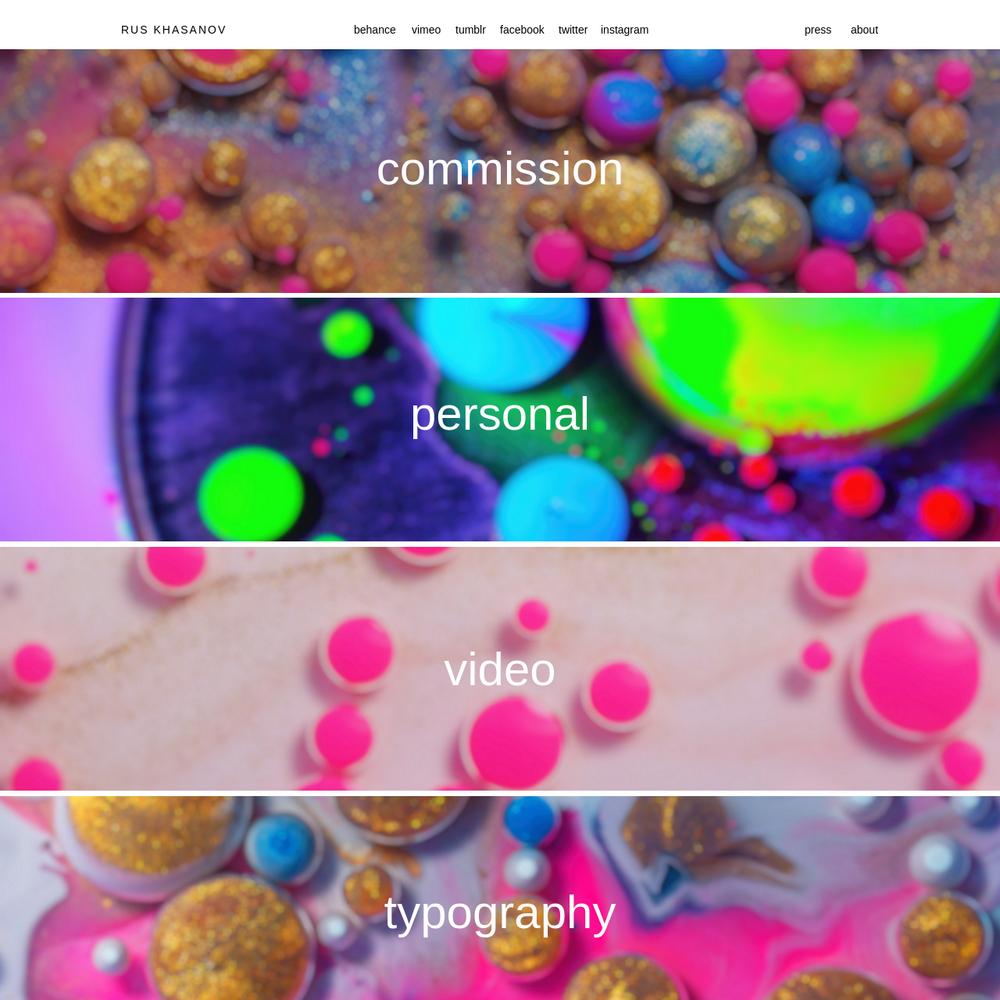Open the RUS KHASANOV home link
Viewport: 1000px width, 1000px height.
point(173,30)
